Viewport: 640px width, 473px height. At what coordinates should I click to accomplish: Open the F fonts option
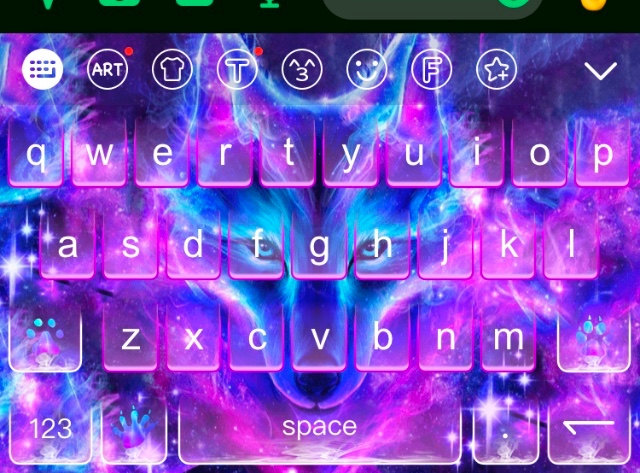tap(431, 69)
